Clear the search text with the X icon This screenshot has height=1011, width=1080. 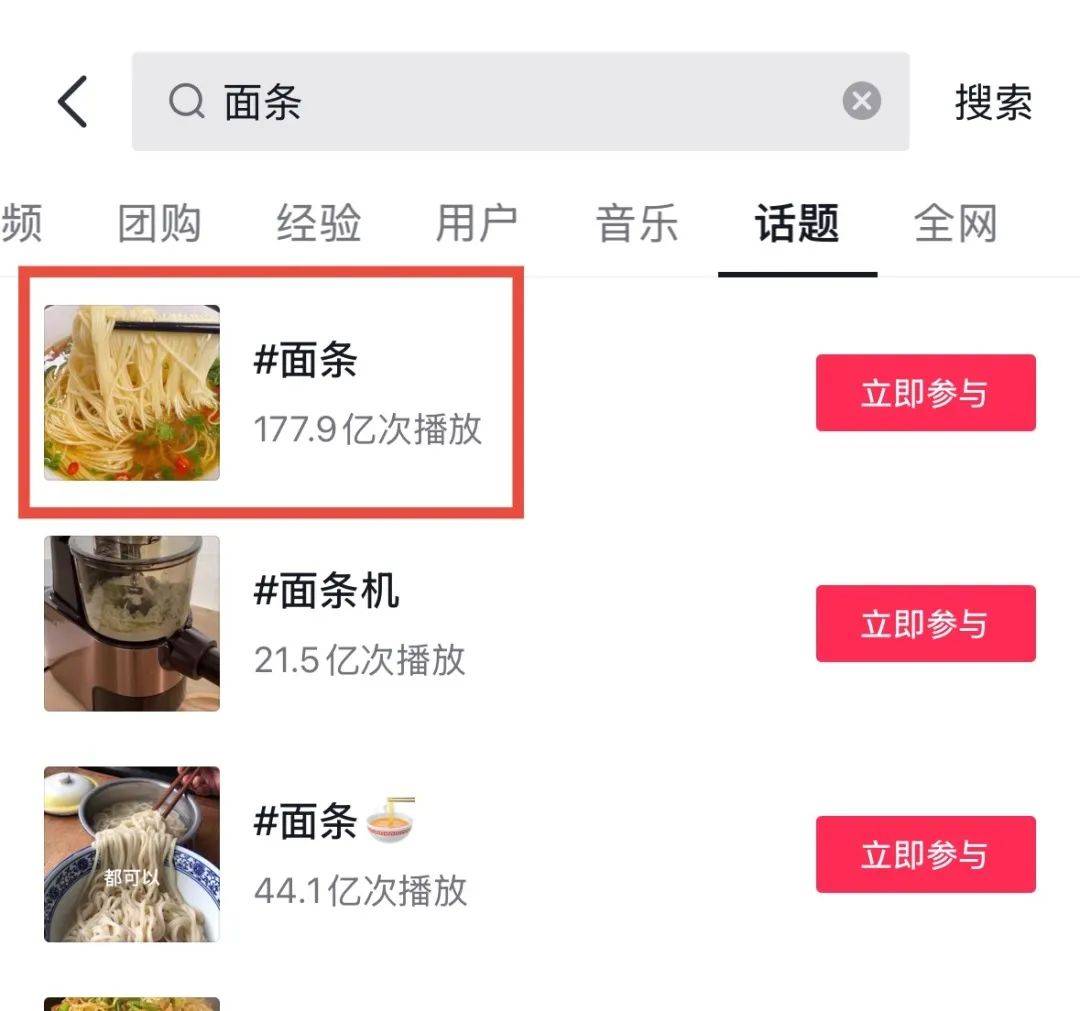pos(861,101)
